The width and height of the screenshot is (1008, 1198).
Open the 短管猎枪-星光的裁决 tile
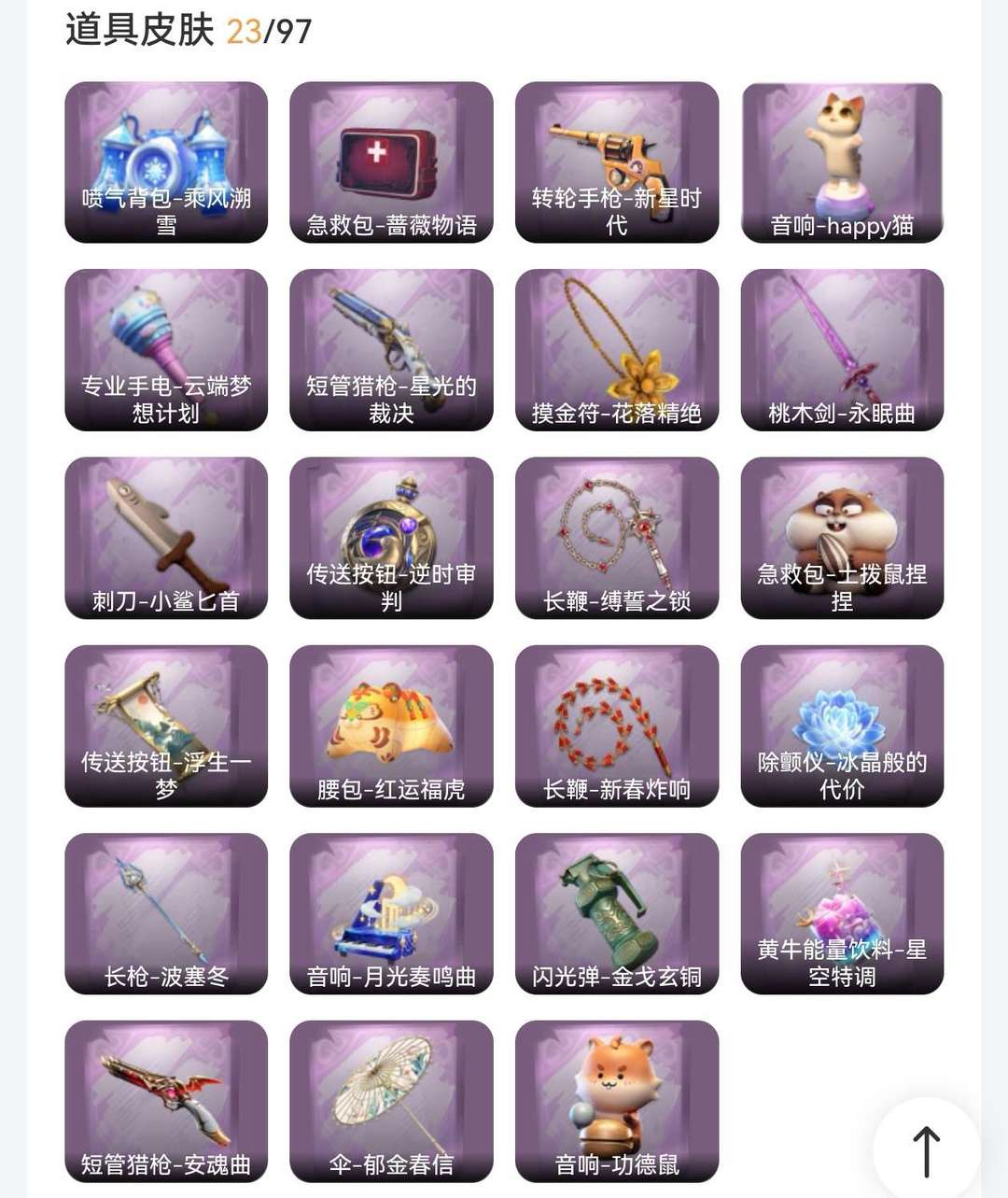click(x=391, y=350)
